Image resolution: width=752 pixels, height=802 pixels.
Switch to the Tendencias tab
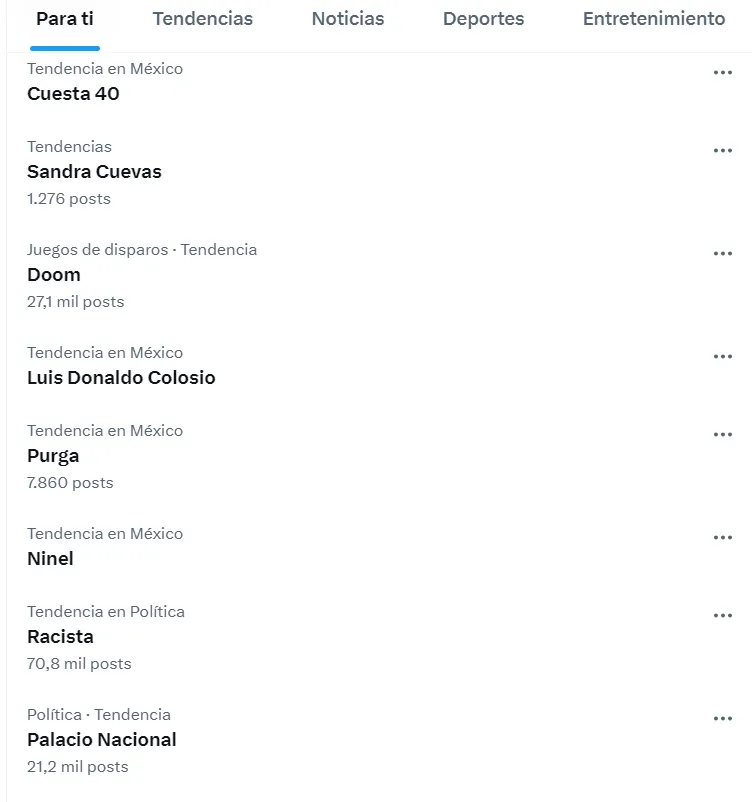202,19
